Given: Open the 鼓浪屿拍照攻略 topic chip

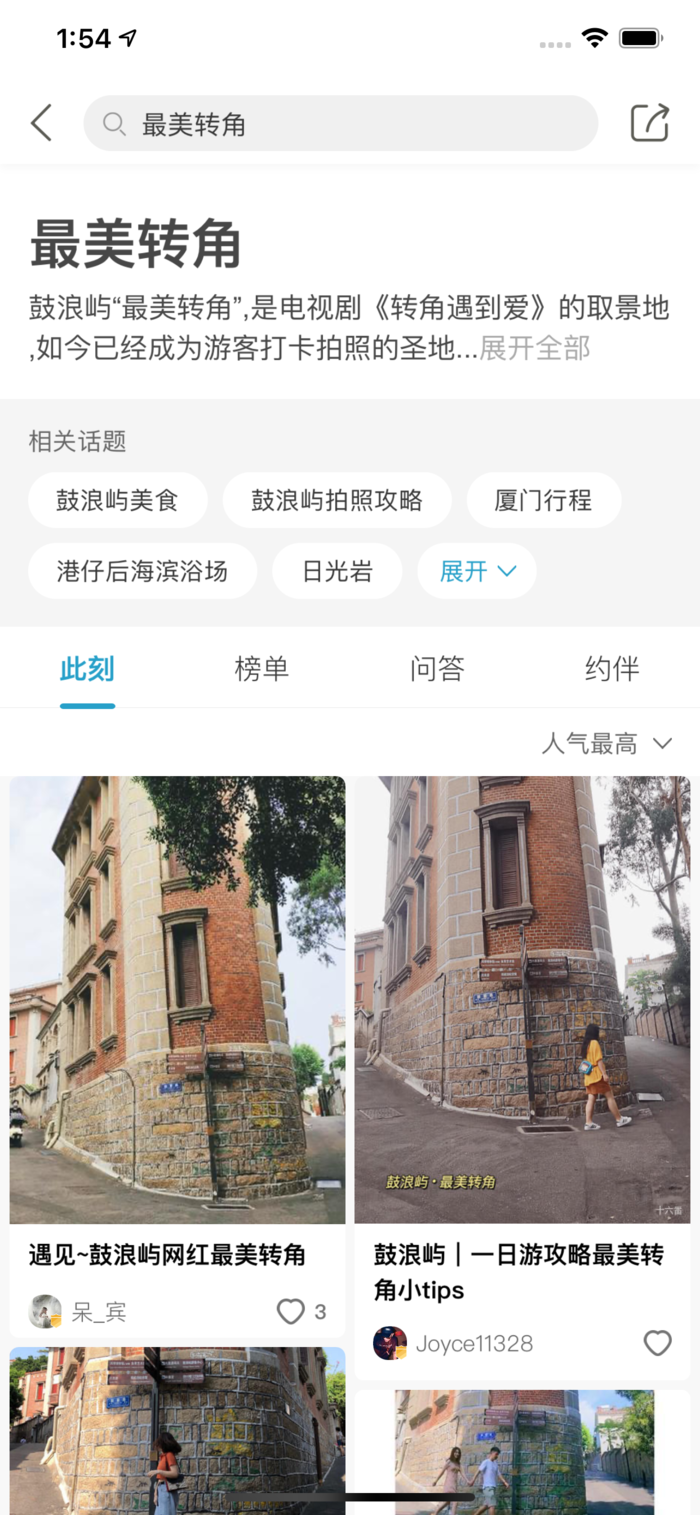Looking at the screenshot, I should (337, 500).
